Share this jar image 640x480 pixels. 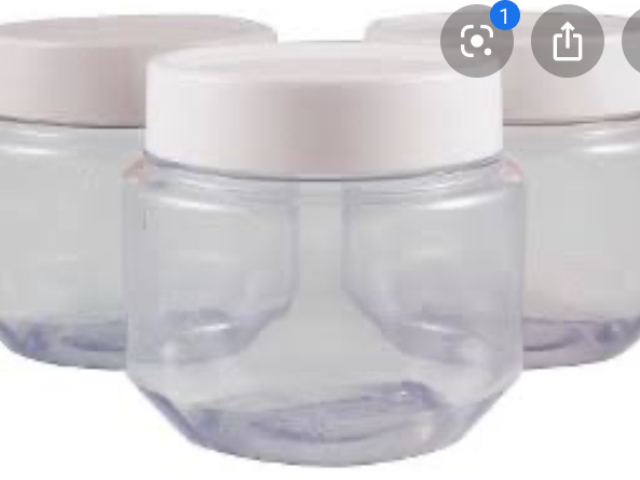tap(567, 41)
